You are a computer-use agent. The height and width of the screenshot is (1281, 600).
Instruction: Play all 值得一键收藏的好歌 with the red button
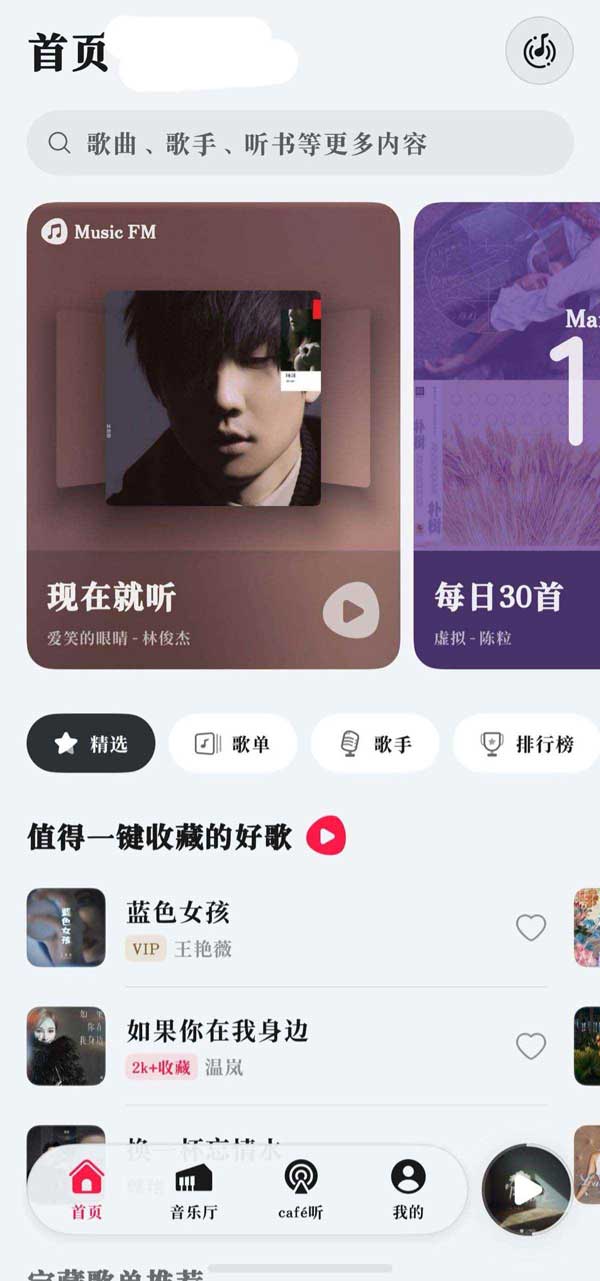pyautogui.click(x=326, y=835)
